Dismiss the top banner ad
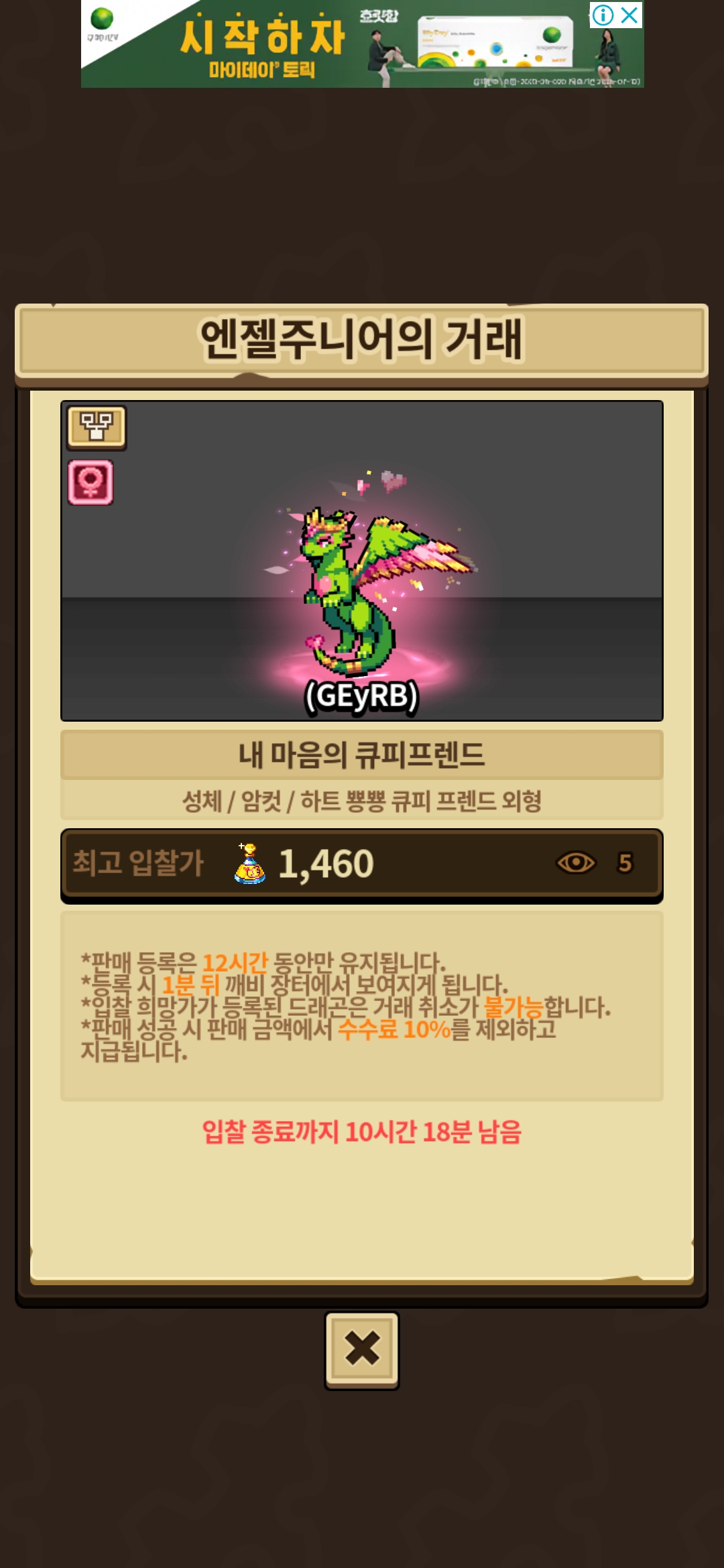Viewport: 724px width, 1568px height. tap(629, 15)
